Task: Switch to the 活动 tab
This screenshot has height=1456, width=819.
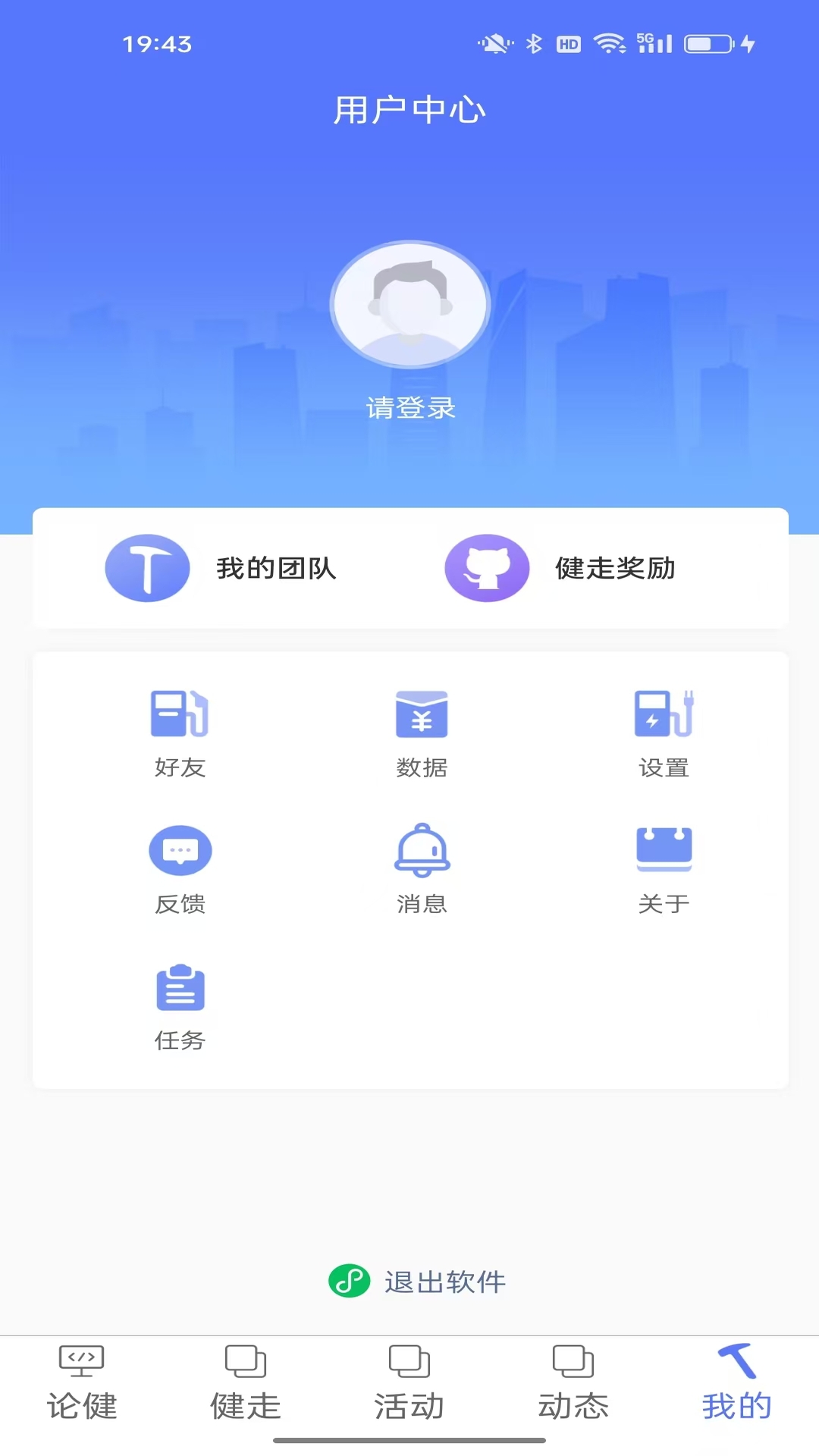Action: pos(409,1385)
